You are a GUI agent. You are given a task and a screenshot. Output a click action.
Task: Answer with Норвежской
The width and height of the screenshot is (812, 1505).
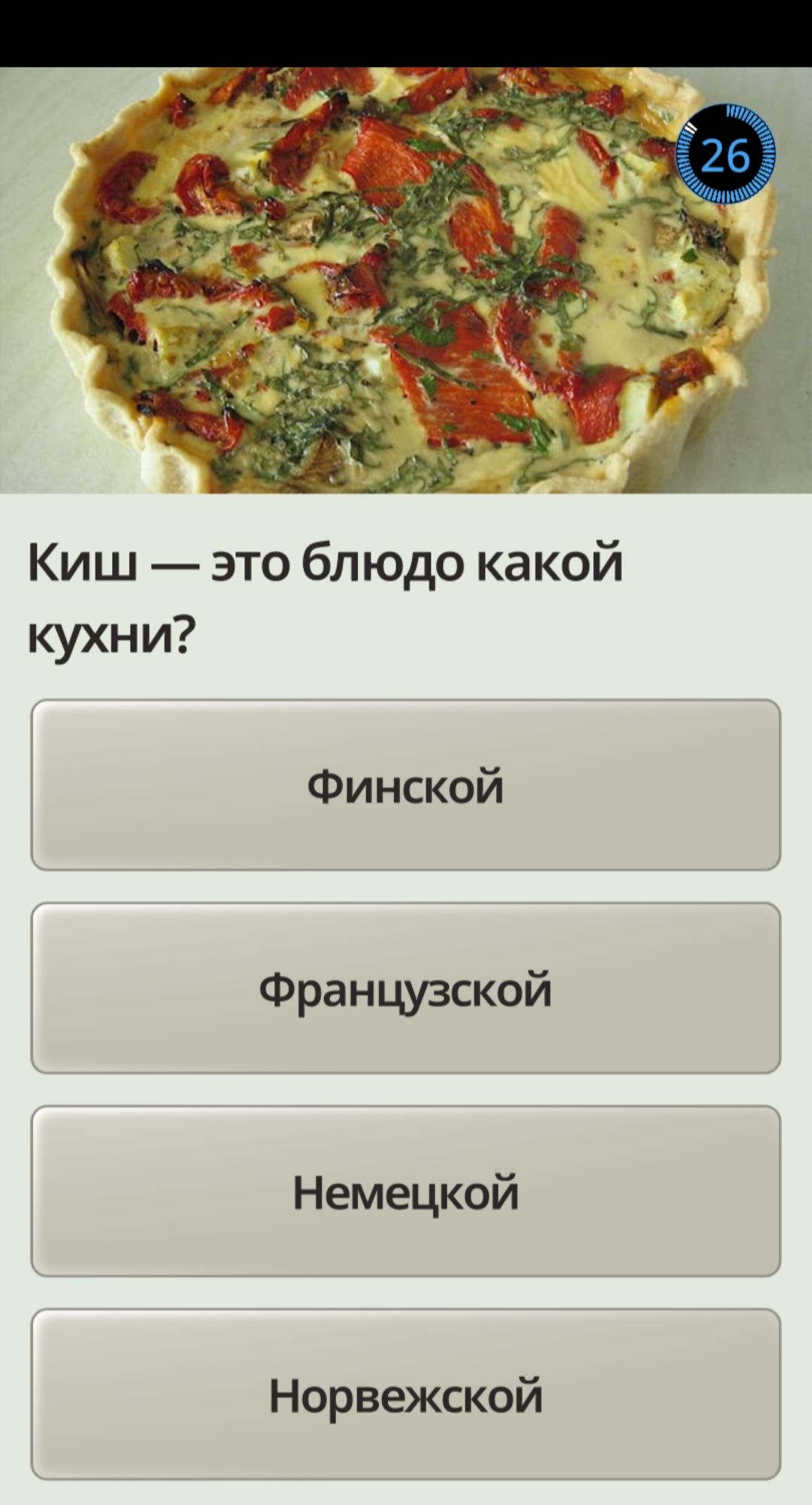[x=406, y=1394]
